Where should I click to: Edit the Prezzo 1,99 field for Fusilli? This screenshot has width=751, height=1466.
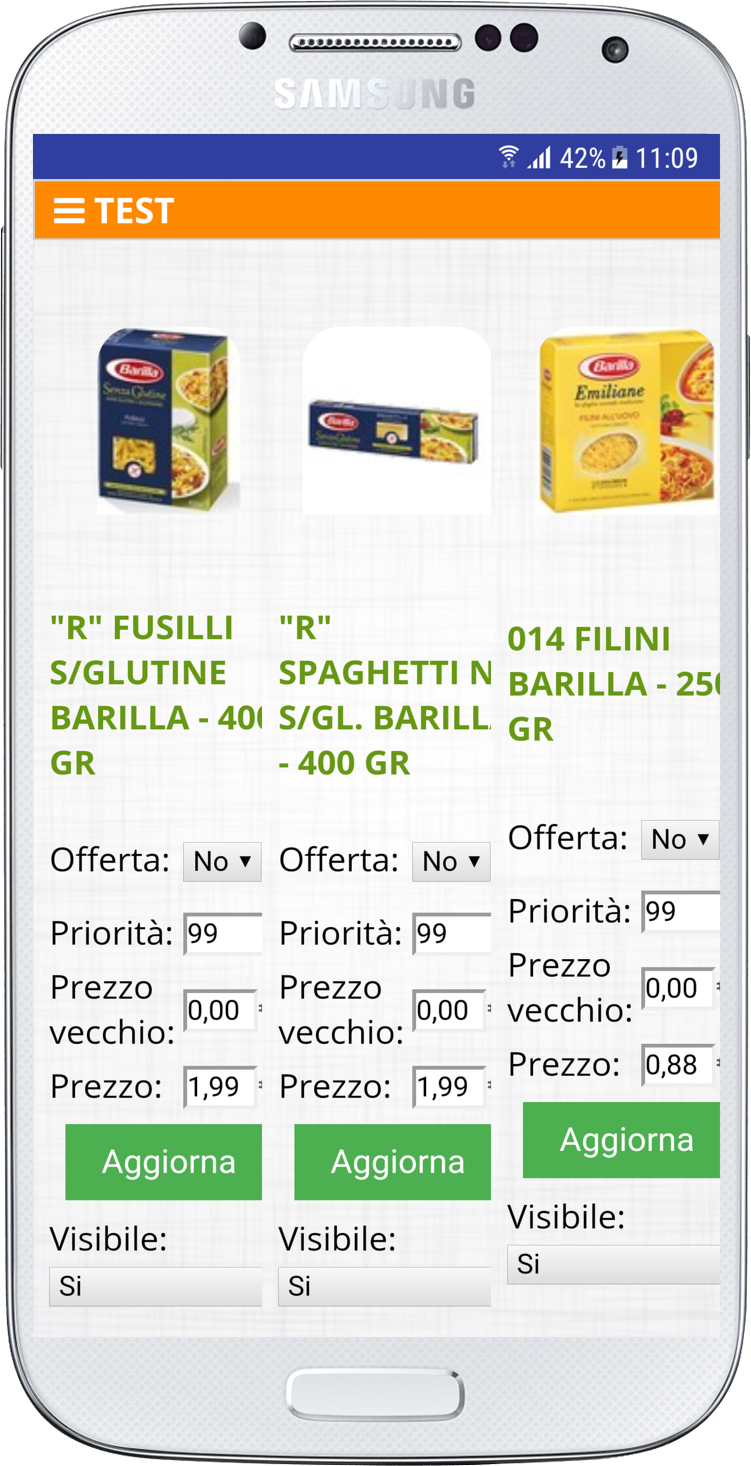pyautogui.click(x=219, y=1087)
